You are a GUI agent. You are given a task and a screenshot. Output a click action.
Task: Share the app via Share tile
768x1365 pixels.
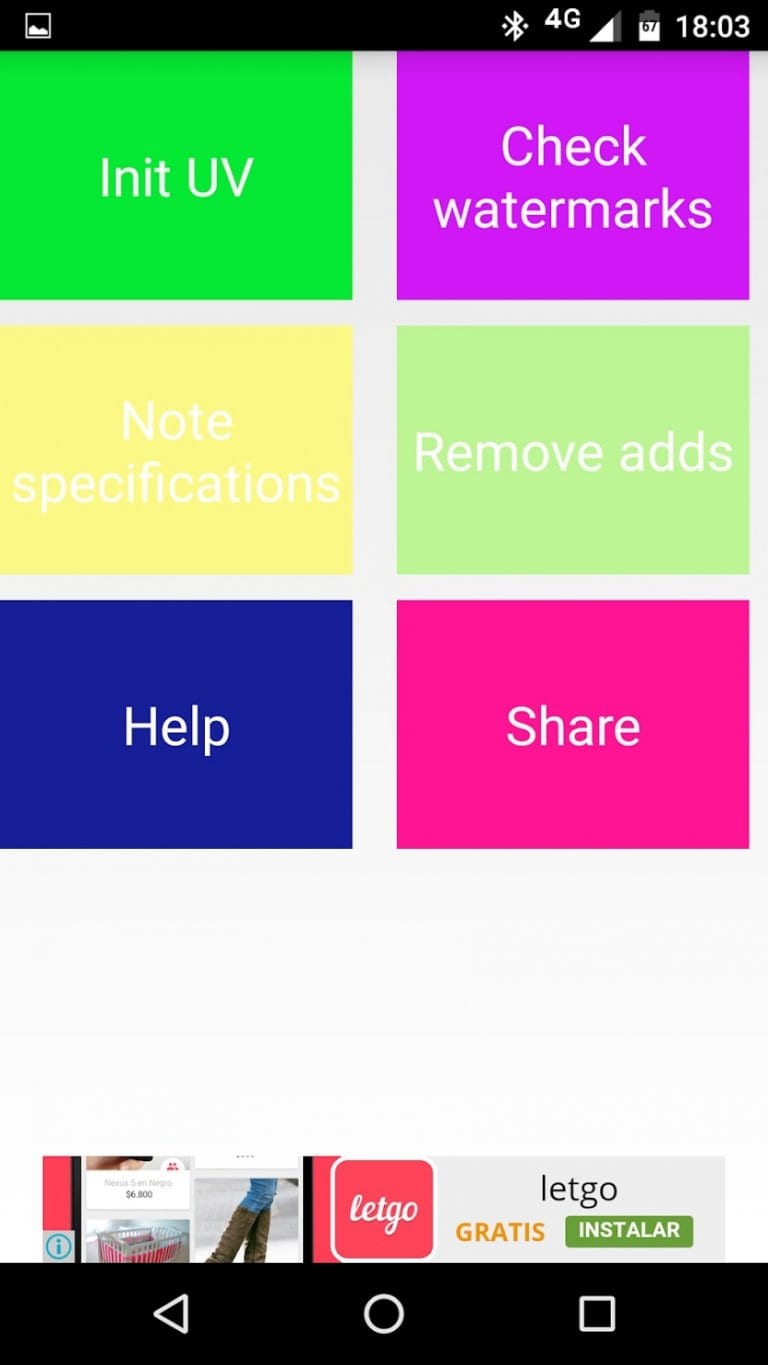[572, 725]
